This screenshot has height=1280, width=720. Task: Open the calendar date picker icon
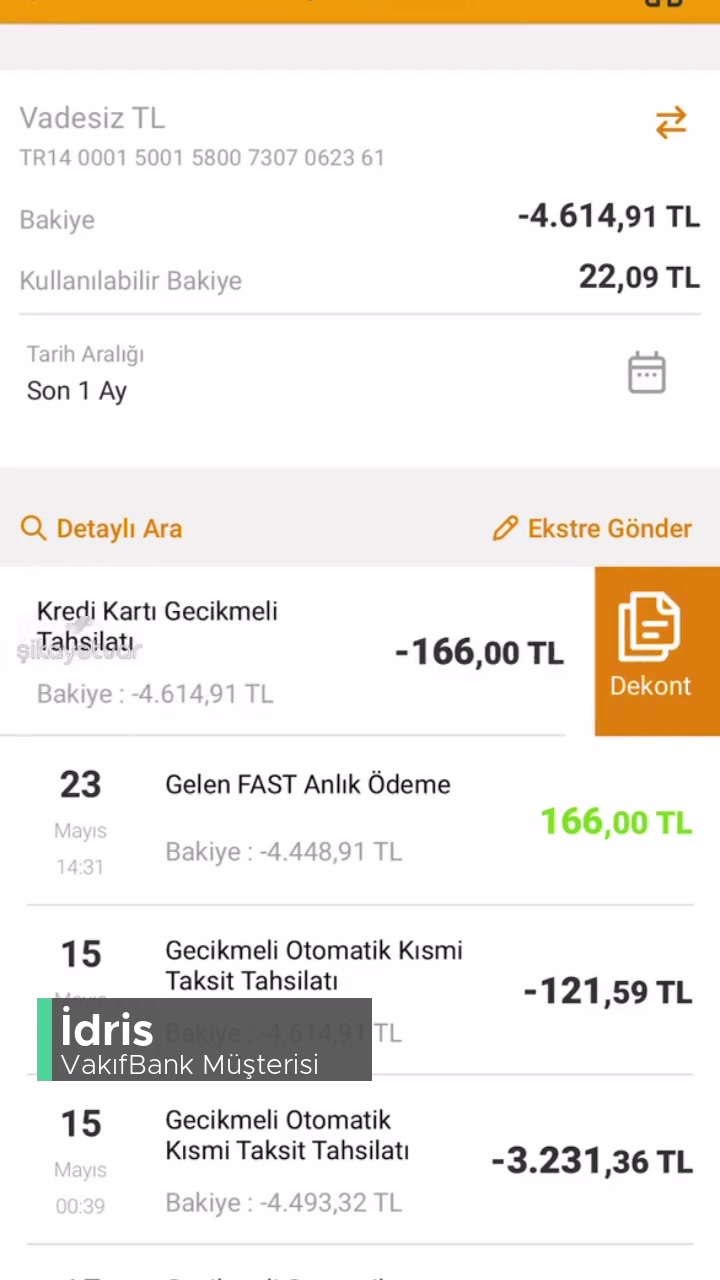pos(646,371)
